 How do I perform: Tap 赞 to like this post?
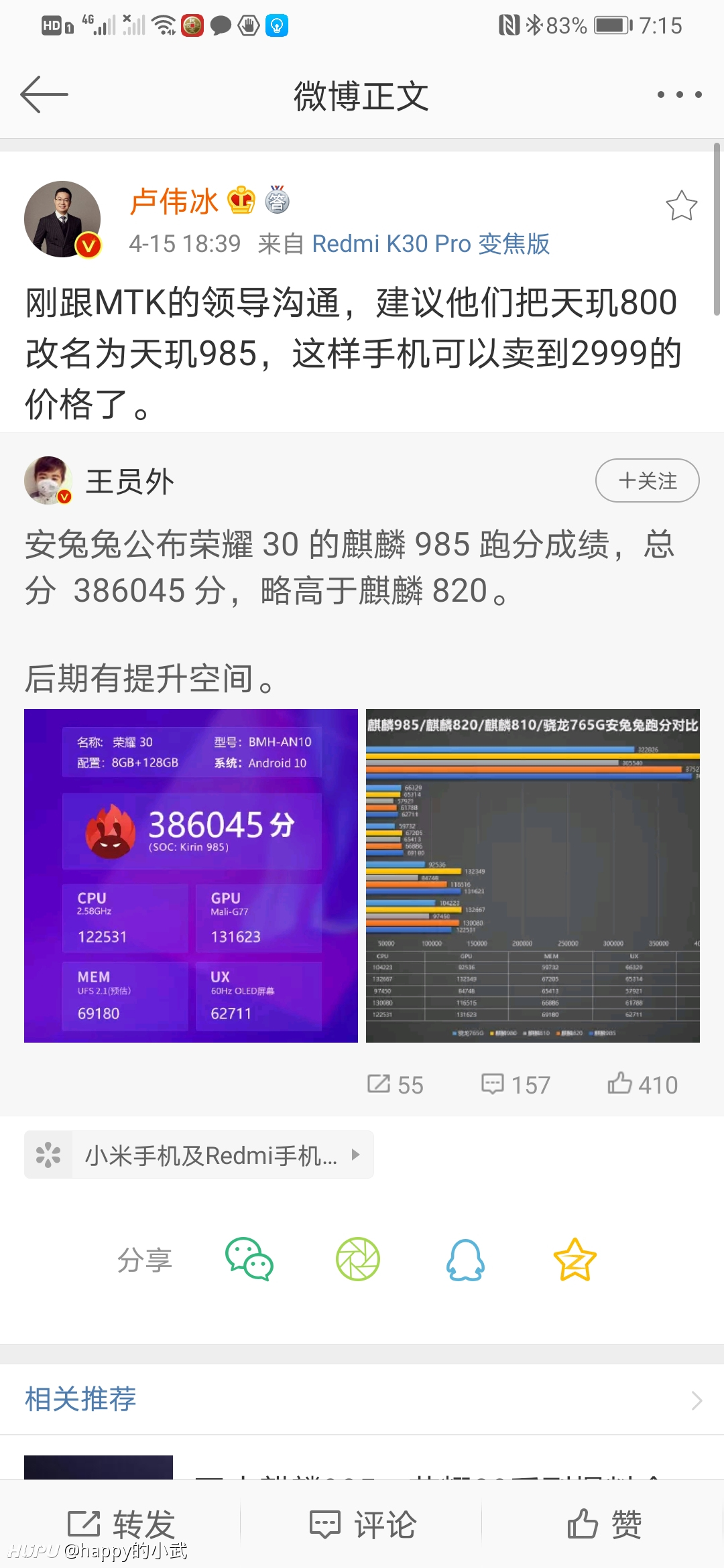click(604, 1524)
